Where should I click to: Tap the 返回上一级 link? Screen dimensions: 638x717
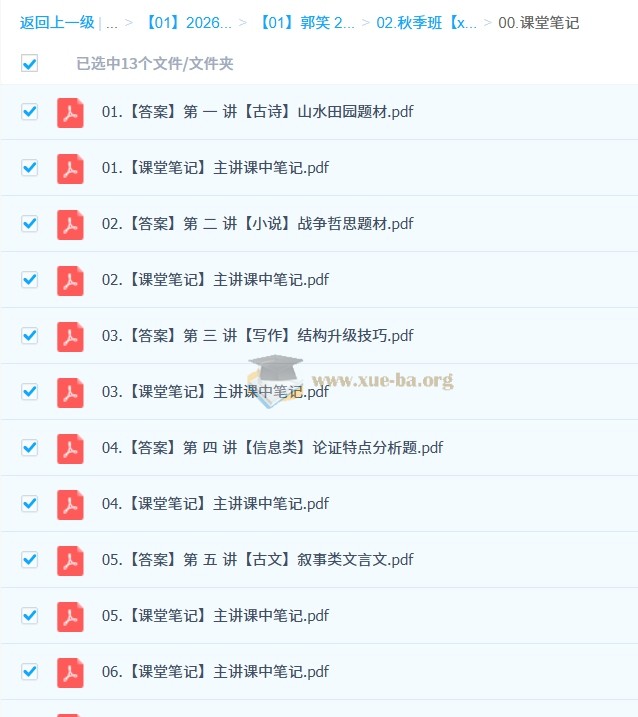click(57, 23)
